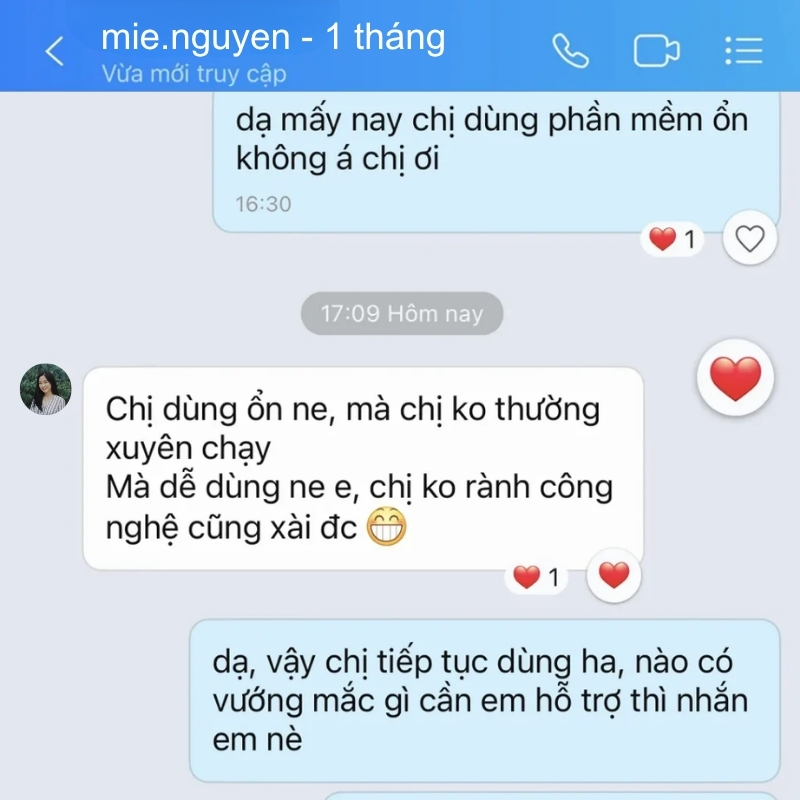View reactions count under "nghệ cũng xài đc"
This screenshot has width=800, height=800.
pos(537,577)
